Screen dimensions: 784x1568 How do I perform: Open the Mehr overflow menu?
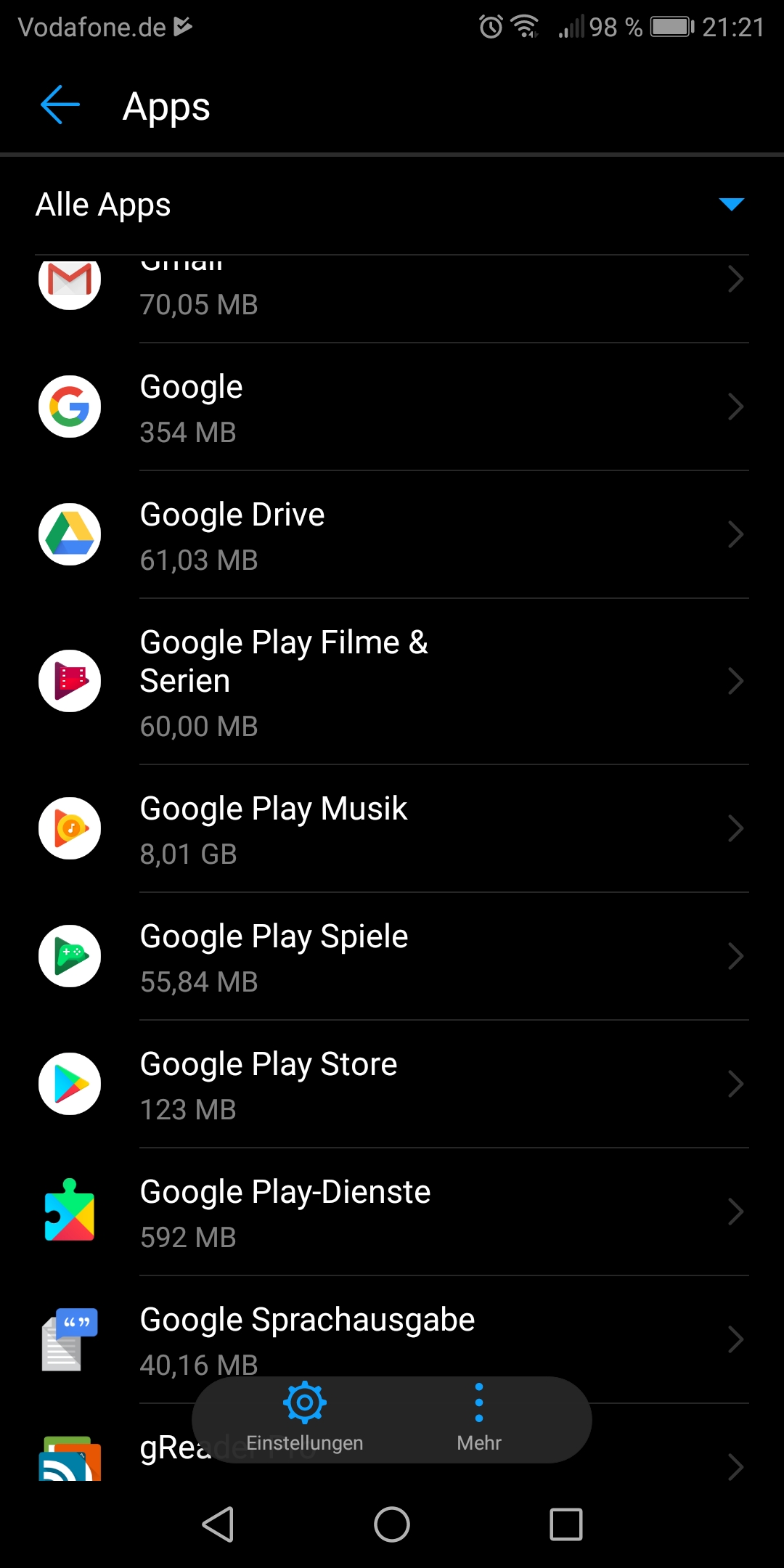click(478, 1418)
